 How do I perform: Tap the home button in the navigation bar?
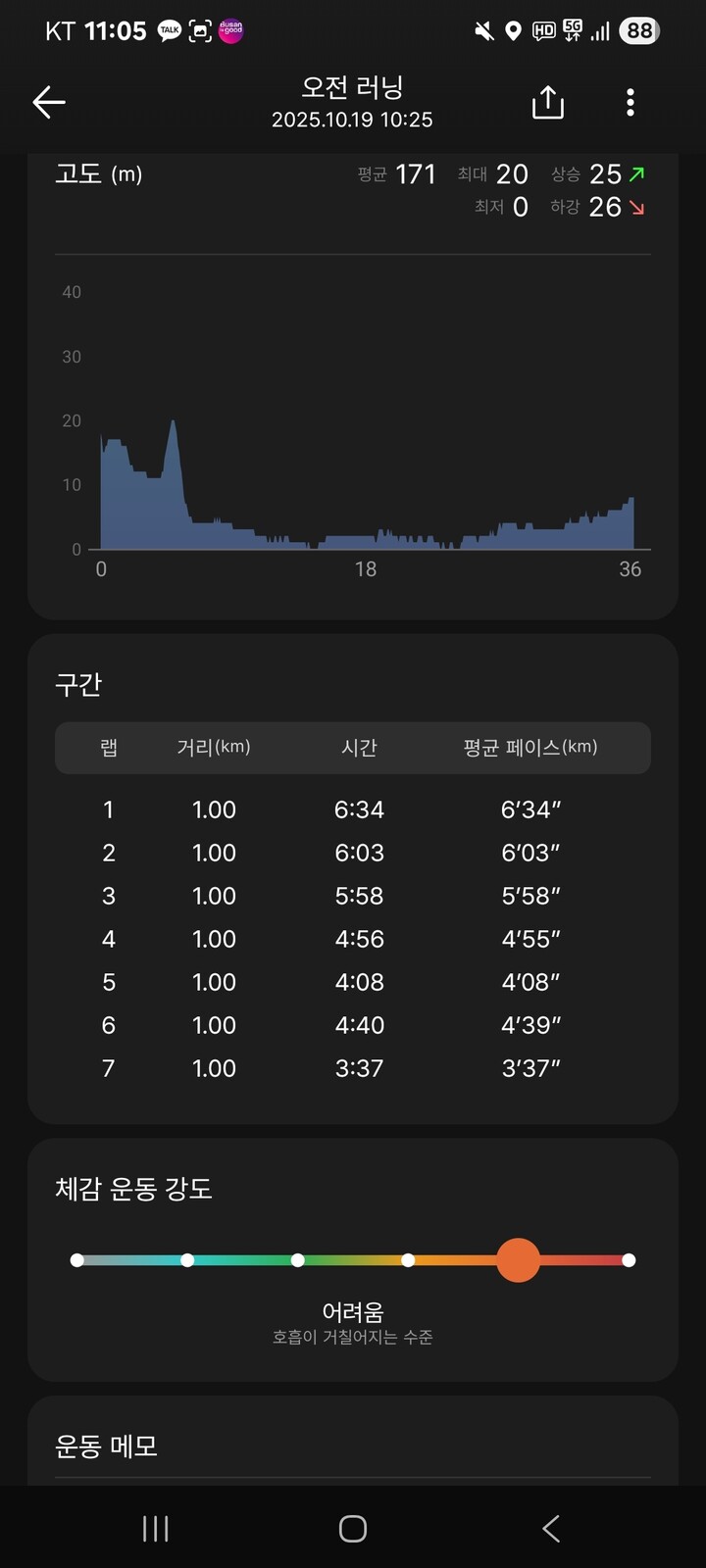coord(353,1527)
